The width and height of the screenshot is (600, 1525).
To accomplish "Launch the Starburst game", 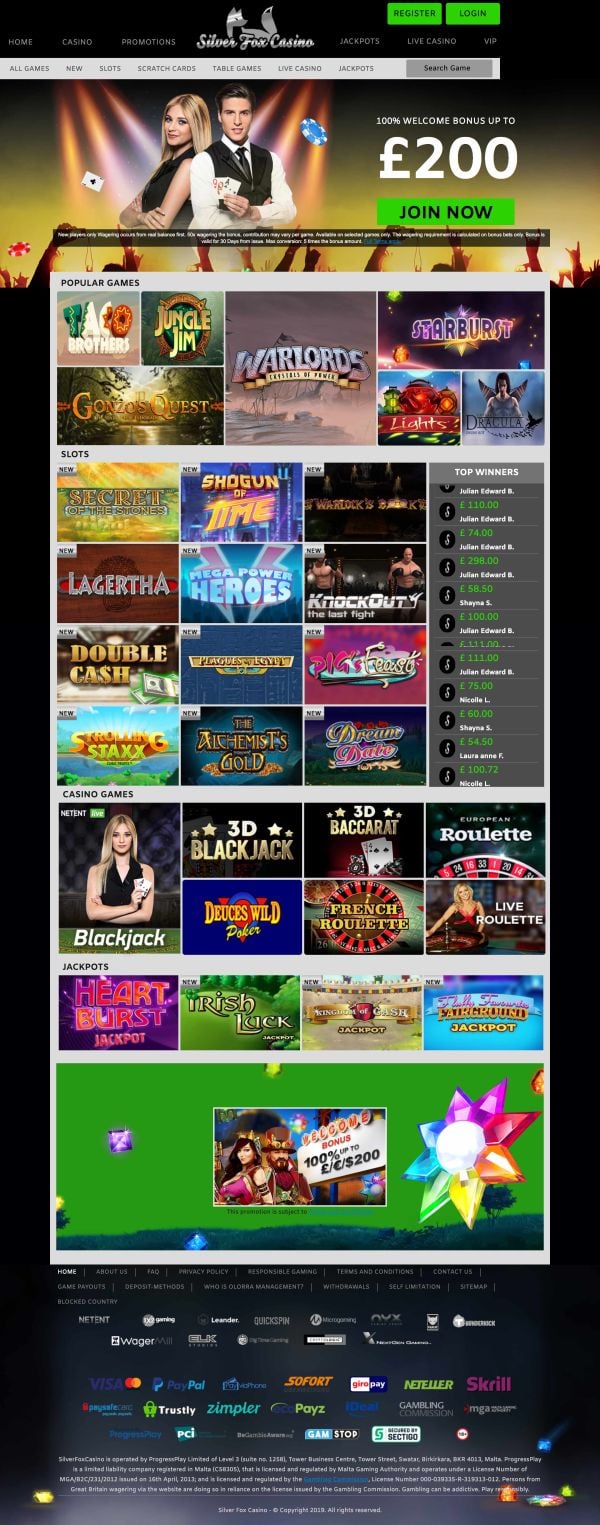I will click(461, 330).
